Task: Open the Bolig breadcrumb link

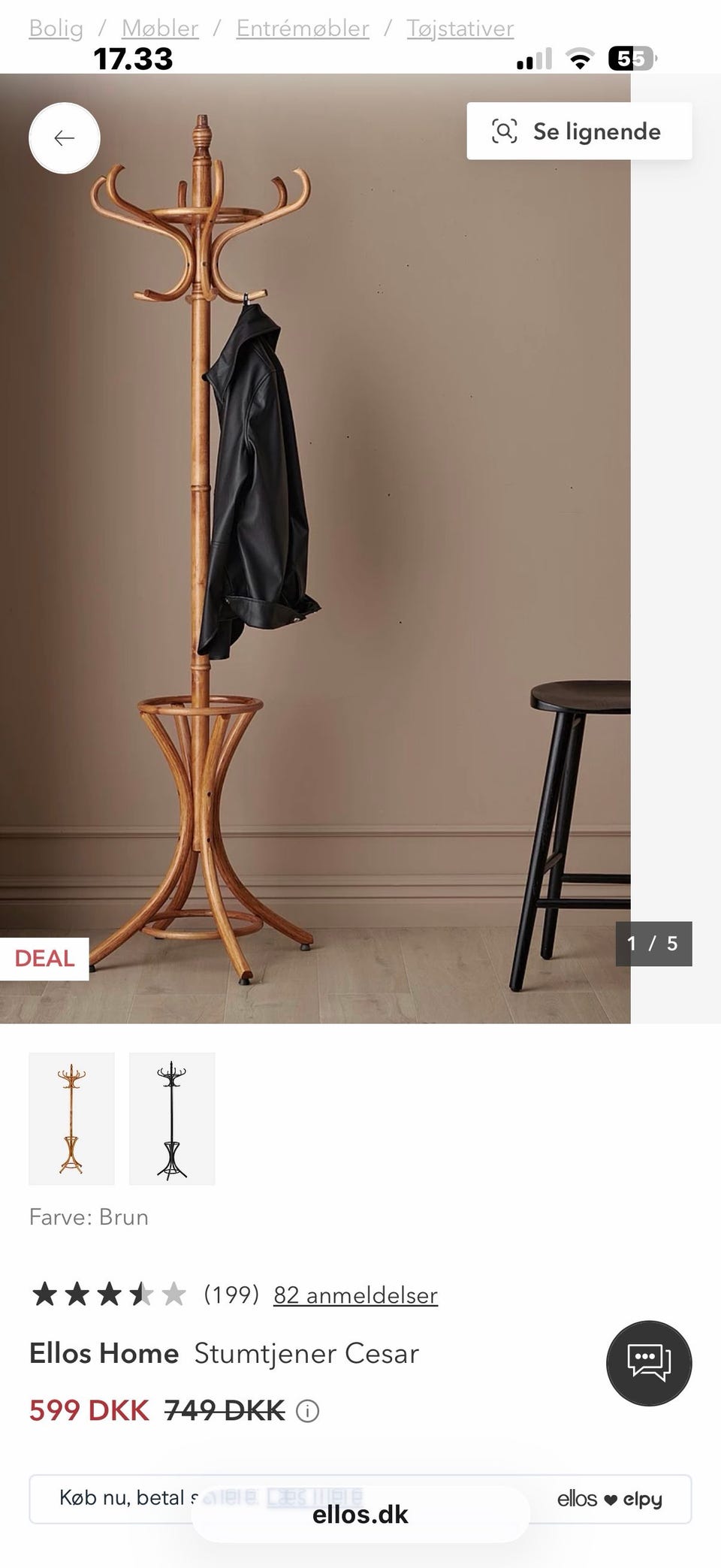Action: (x=56, y=28)
